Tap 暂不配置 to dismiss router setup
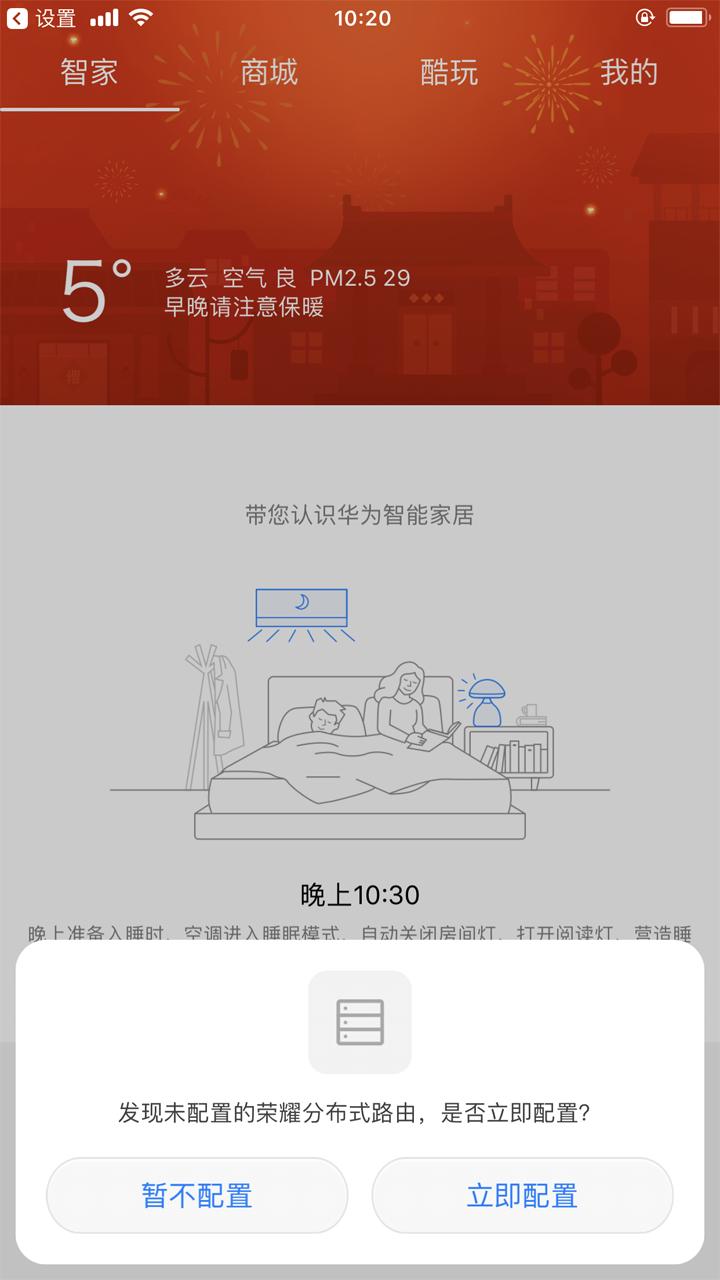Viewport: 720px width, 1280px height. [197, 1195]
